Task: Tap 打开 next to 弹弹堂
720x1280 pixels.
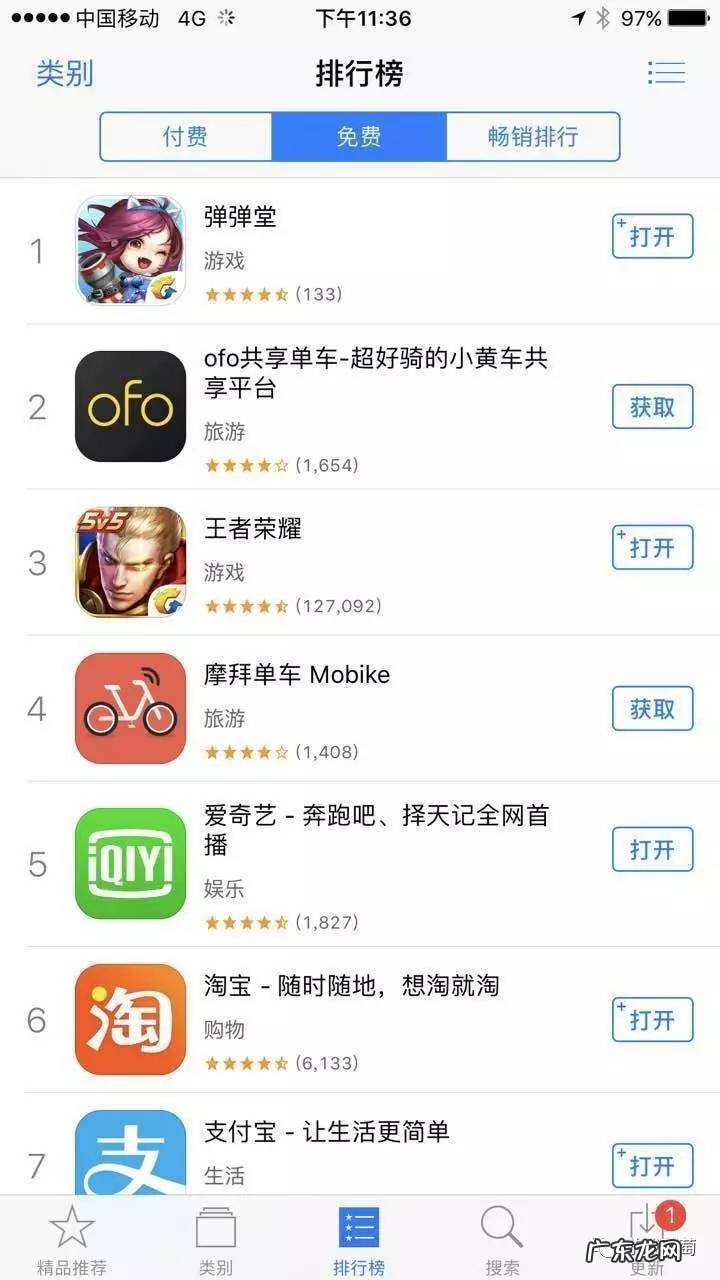Action: point(651,236)
